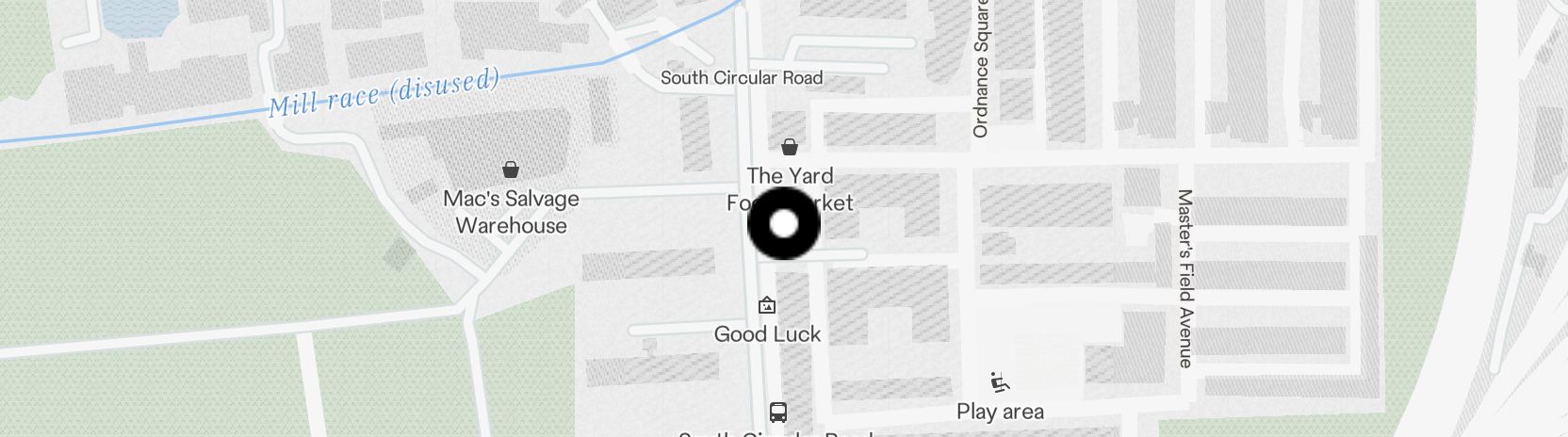Tap the bus stop icon
This screenshot has height=437, width=1568.
(778, 412)
